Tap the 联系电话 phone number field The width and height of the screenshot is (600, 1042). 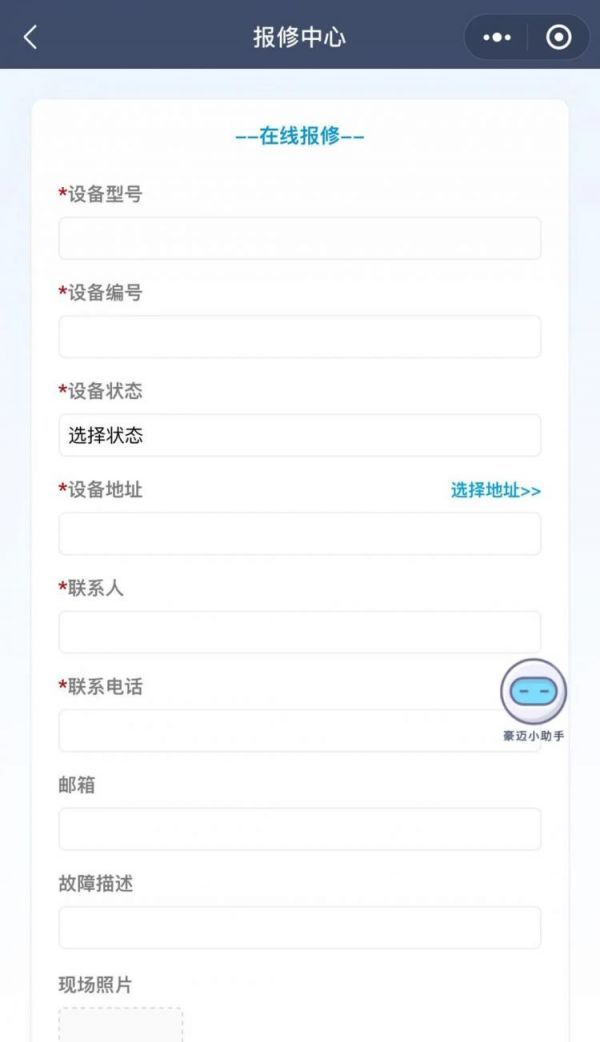270,731
